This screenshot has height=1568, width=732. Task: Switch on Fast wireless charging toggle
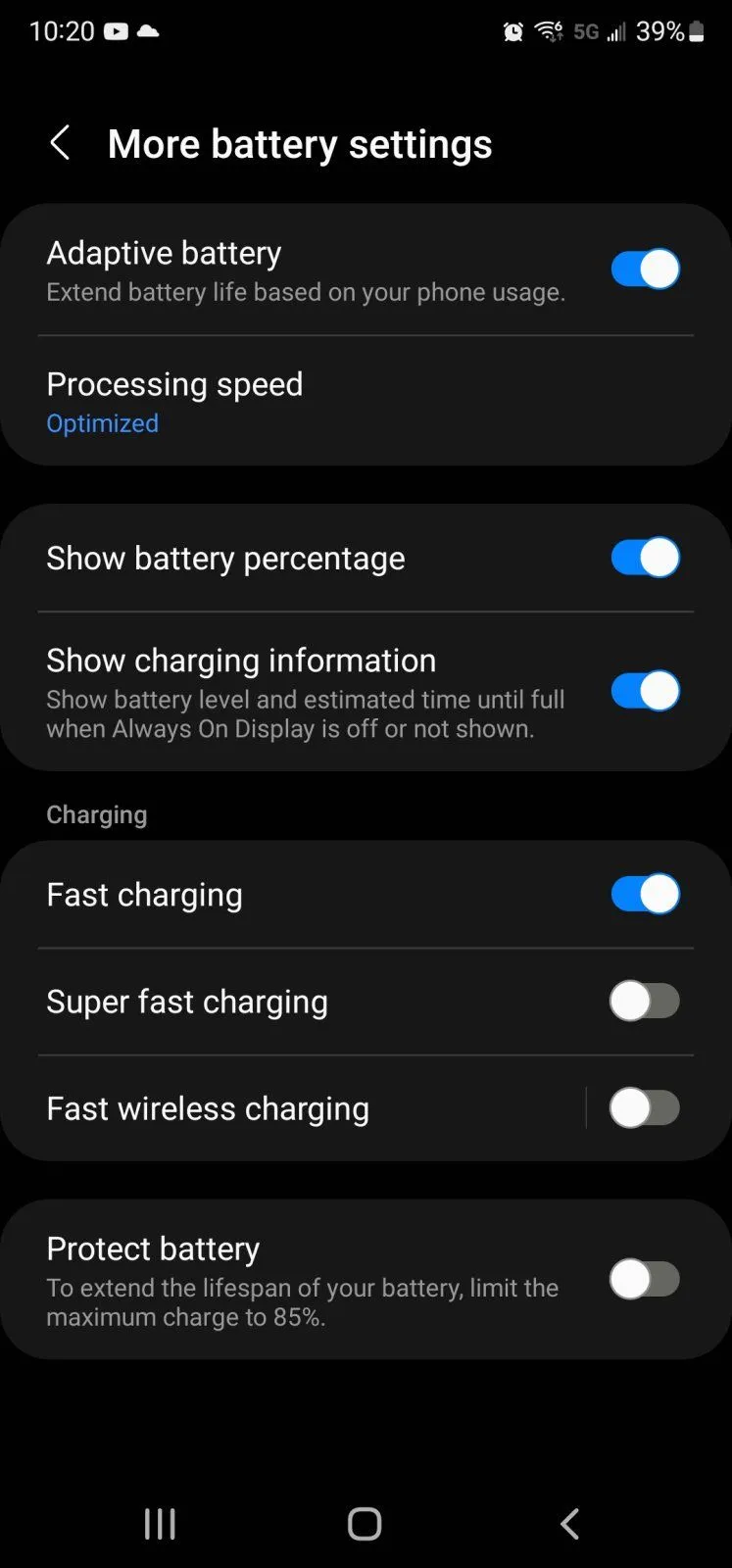point(644,1108)
